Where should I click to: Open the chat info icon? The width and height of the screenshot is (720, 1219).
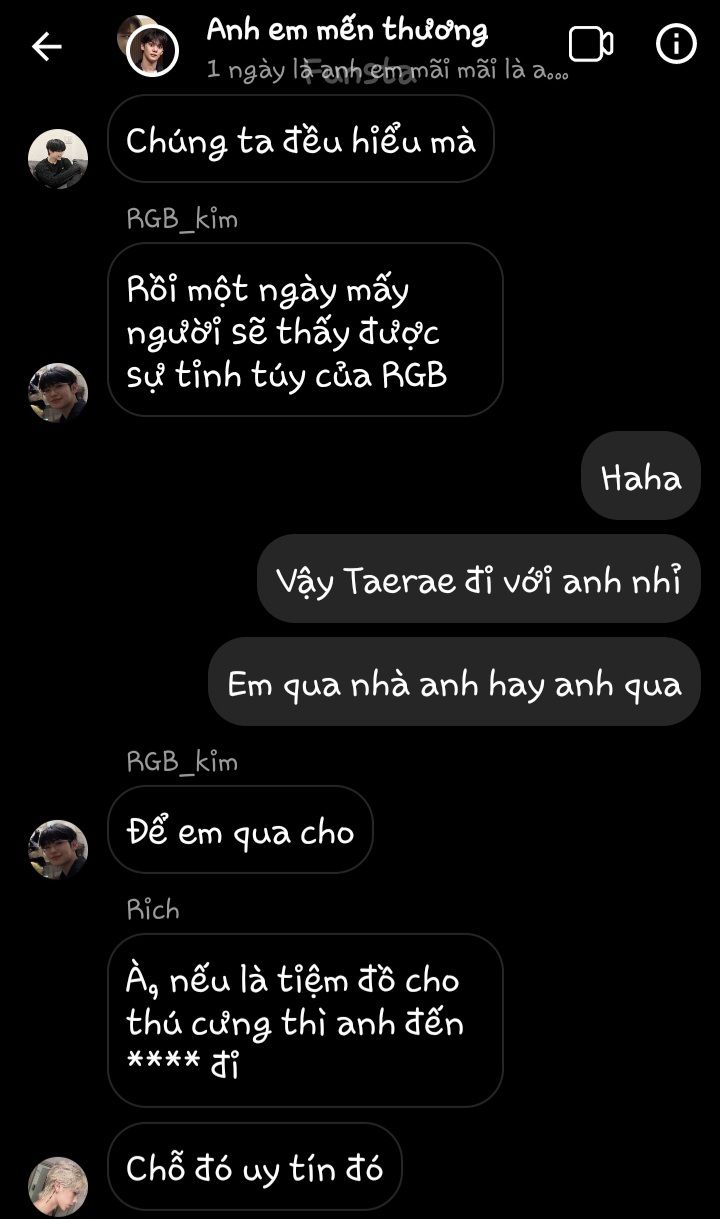pos(676,44)
